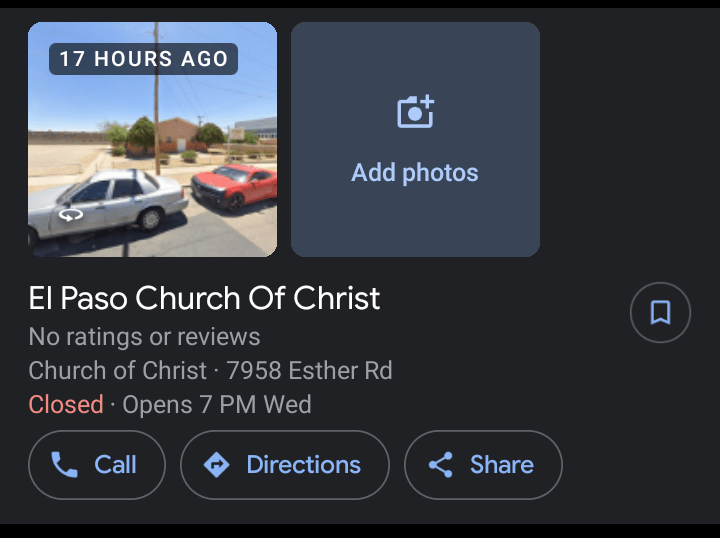The image size is (720, 538).
Task: Call El Paso Church Of Christ
Action: click(96, 464)
